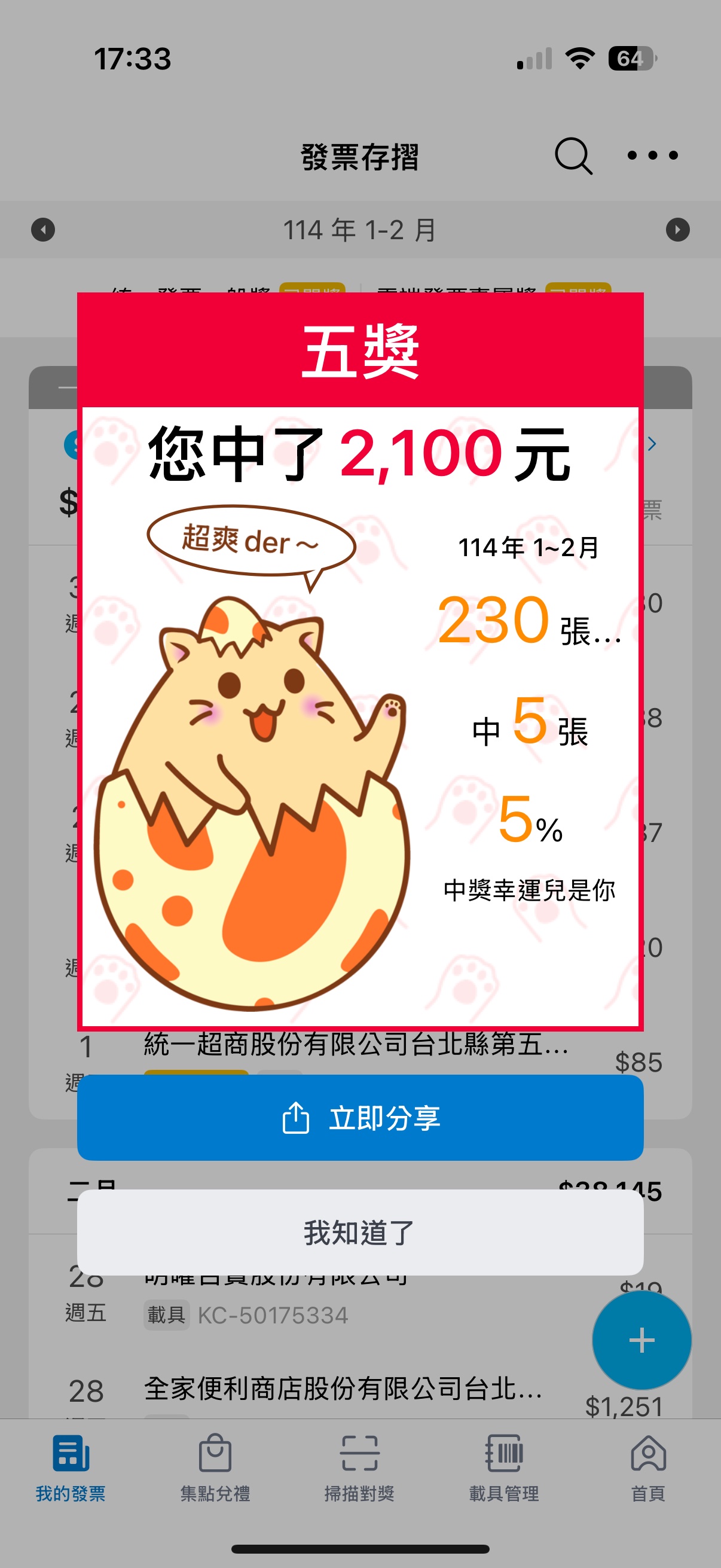Go to the previous invoice period
Screen dimensions: 721x1568
[x=43, y=230]
